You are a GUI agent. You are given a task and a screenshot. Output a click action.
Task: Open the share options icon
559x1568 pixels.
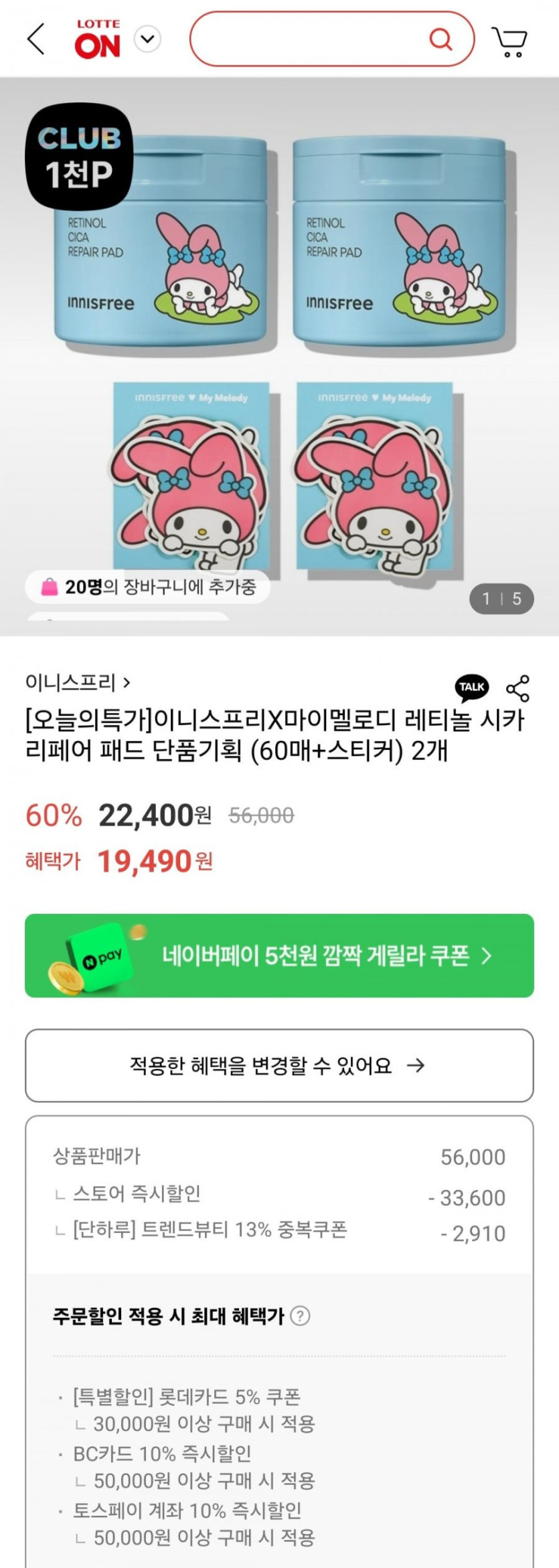(517, 688)
